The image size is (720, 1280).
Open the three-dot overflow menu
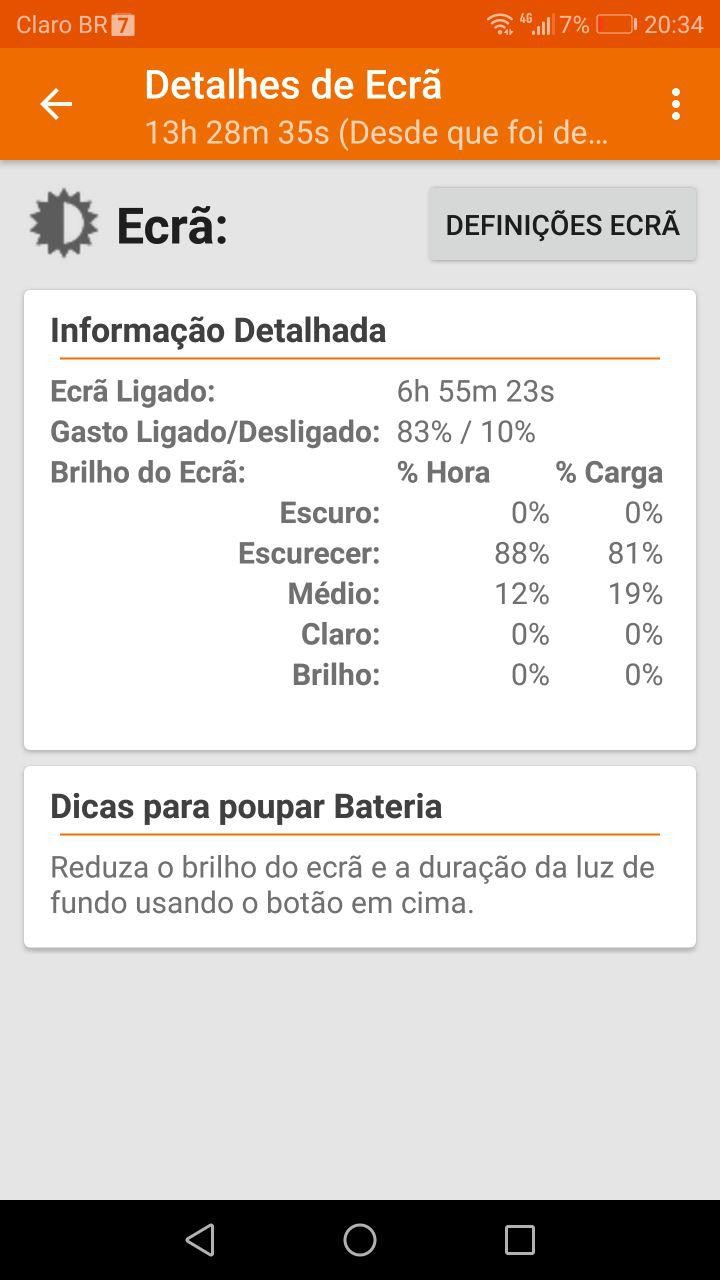pyautogui.click(x=676, y=104)
